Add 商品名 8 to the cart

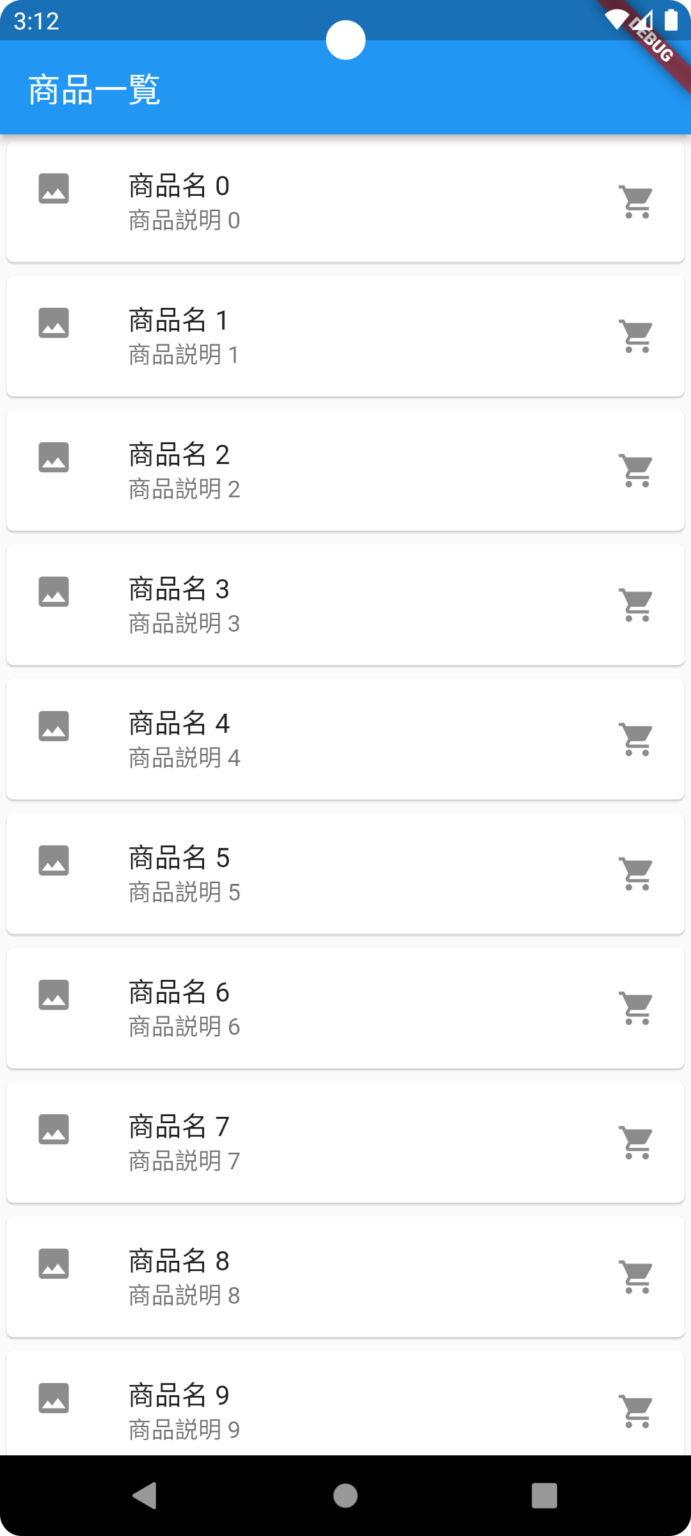[x=636, y=1277]
